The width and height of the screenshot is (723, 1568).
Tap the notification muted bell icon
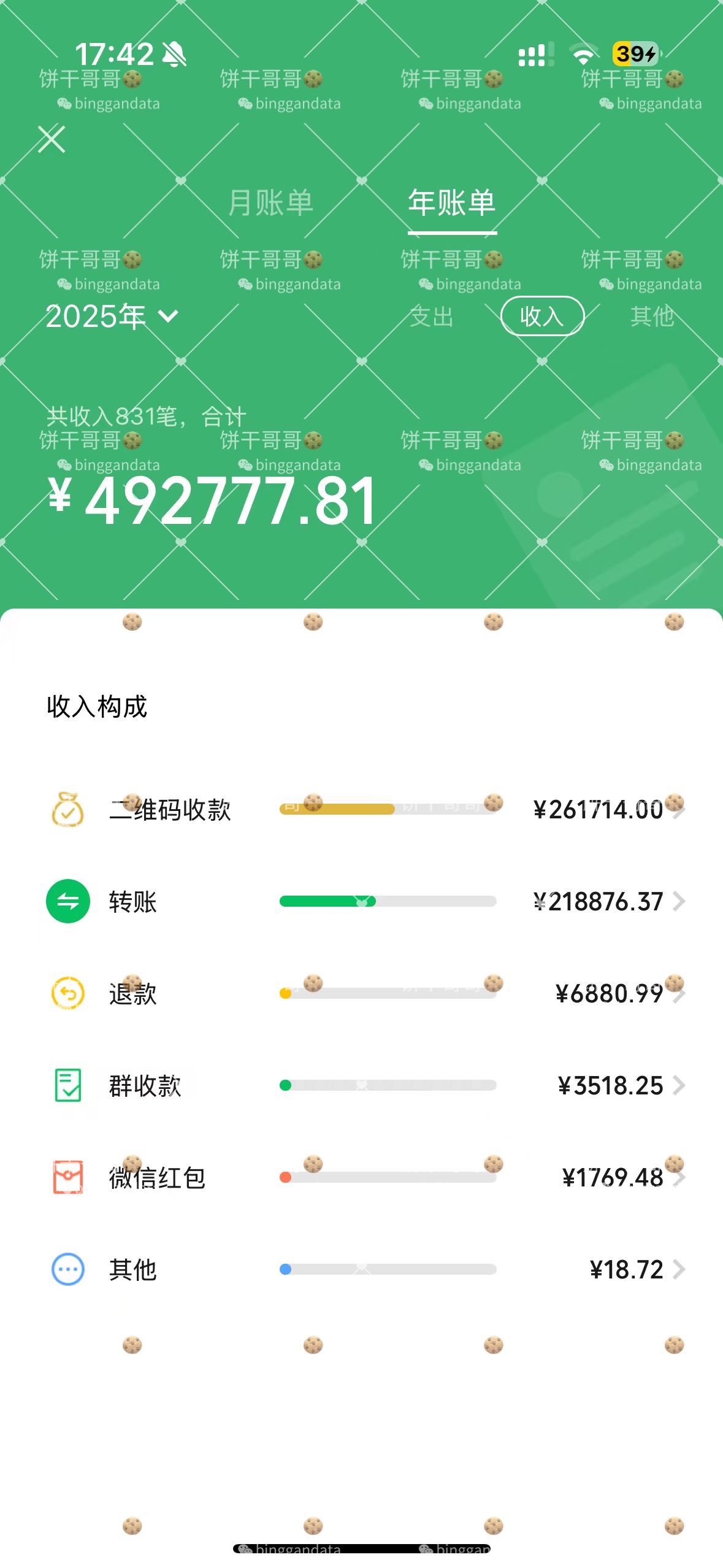click(x=174, y=54)
